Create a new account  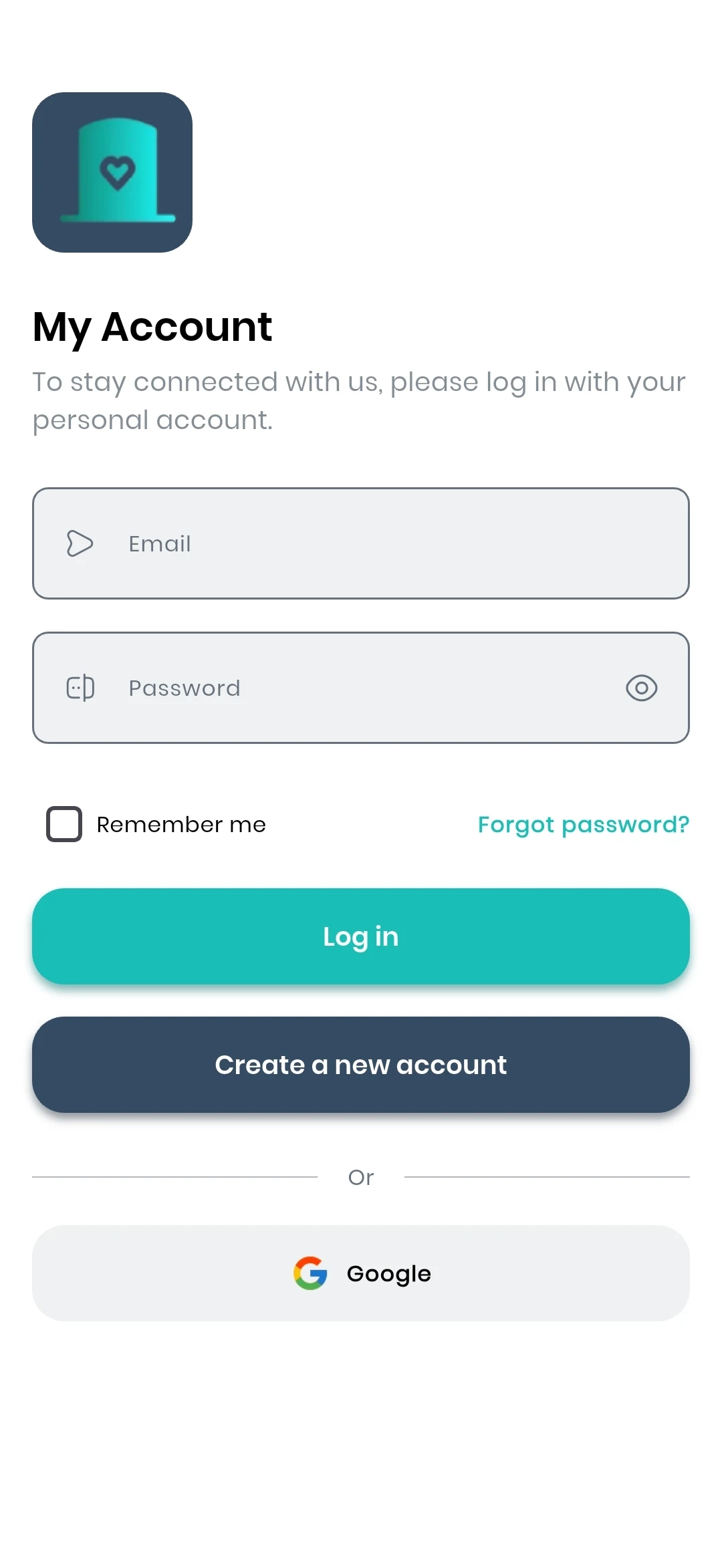click(x=361, y=1065)
